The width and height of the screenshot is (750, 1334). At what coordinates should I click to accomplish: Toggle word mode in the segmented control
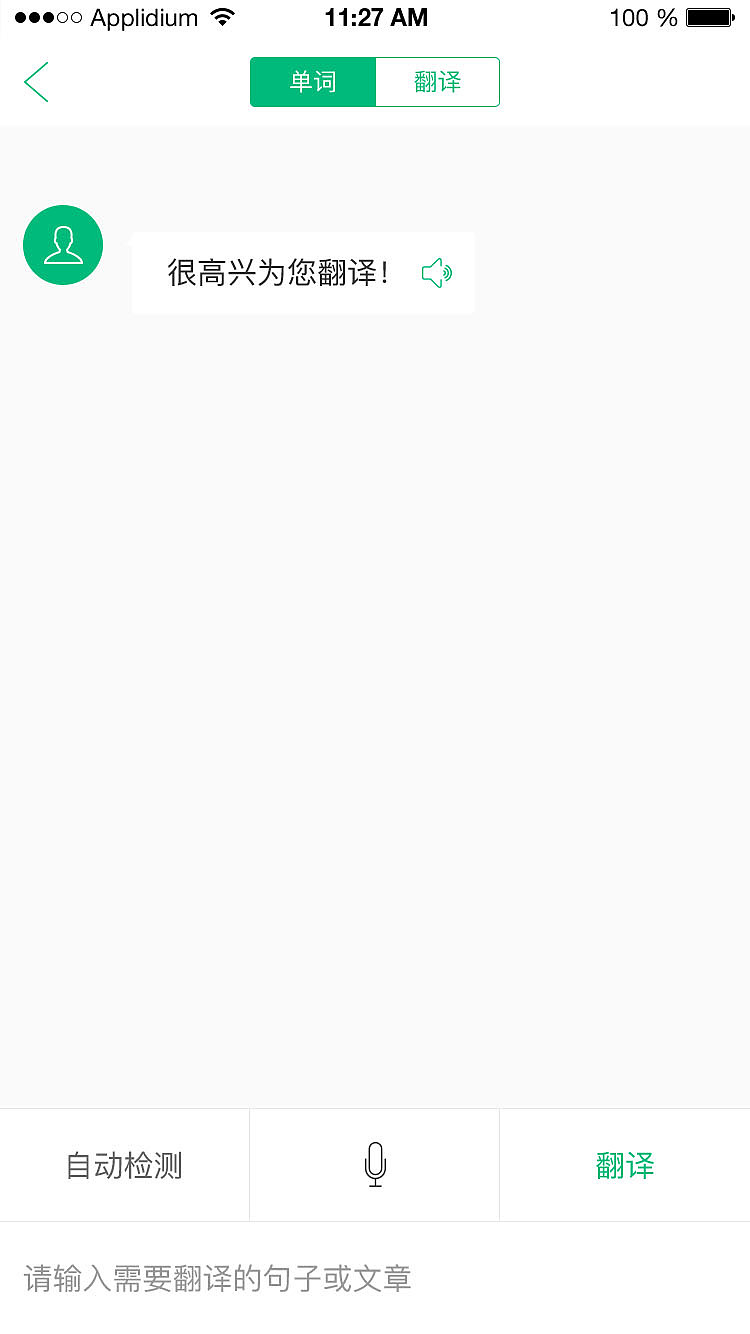312,82
